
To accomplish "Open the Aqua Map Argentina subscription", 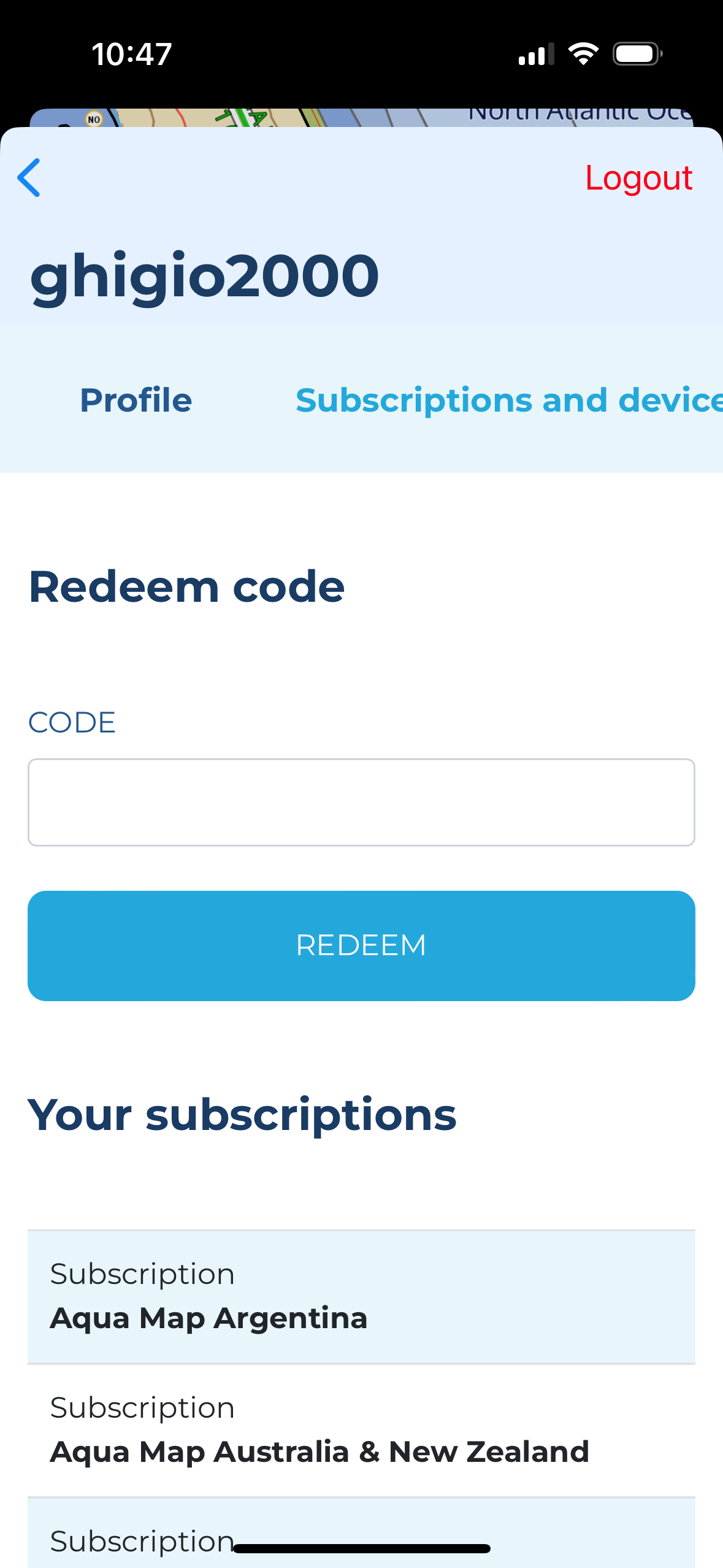I will point(361,1296).
